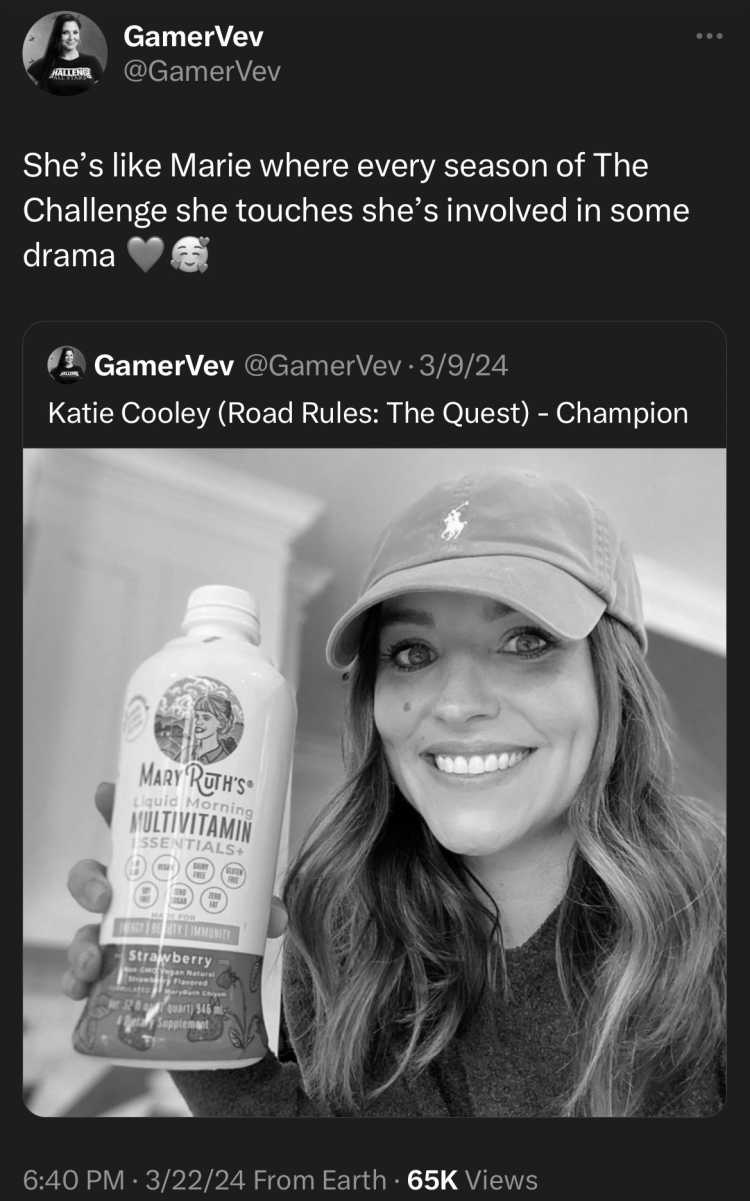Open the @GamerVev handle profile
The image size is (750, 1201).
[x=201, y=71]
